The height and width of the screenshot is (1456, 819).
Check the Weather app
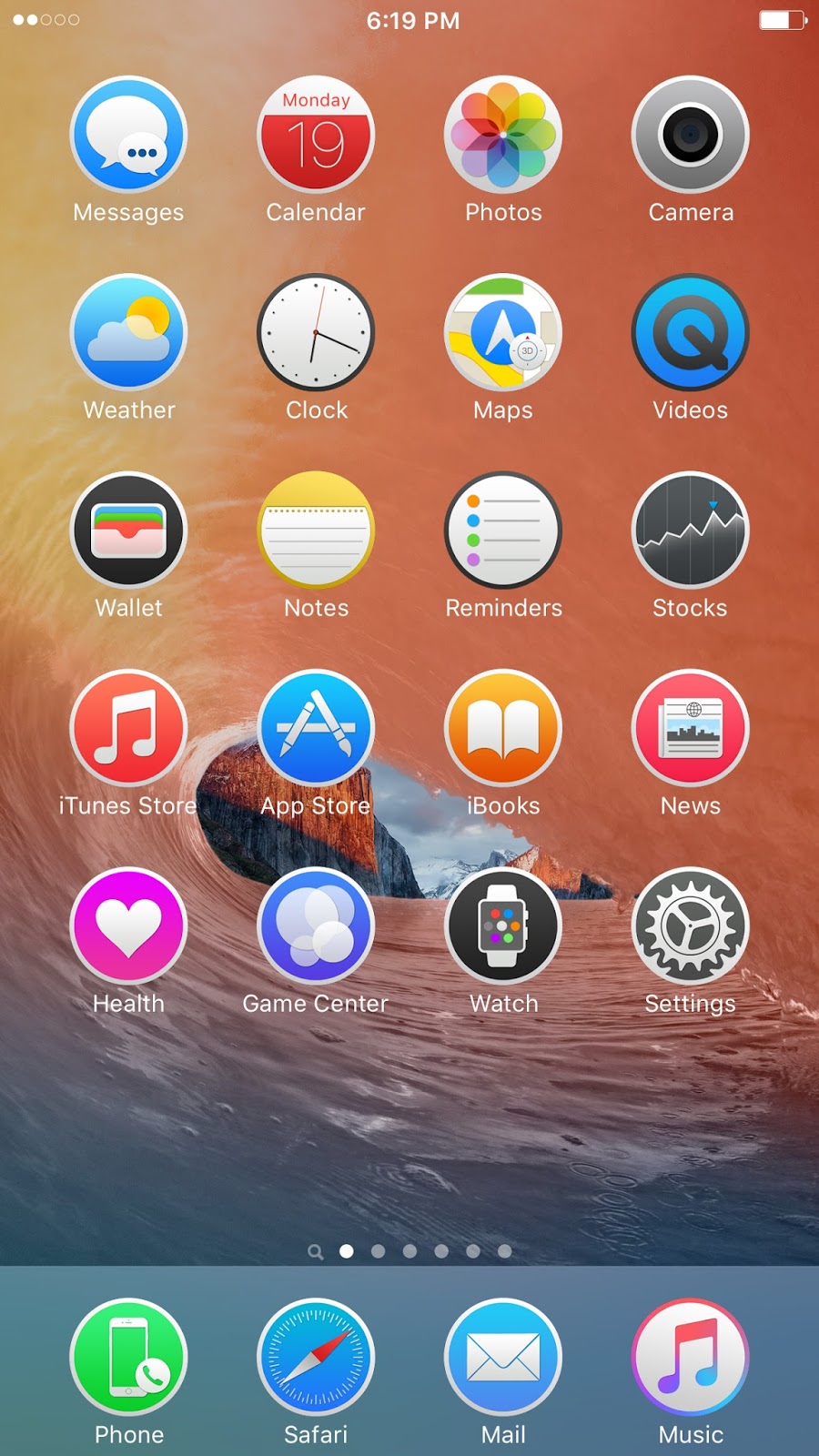coord(128,332)
